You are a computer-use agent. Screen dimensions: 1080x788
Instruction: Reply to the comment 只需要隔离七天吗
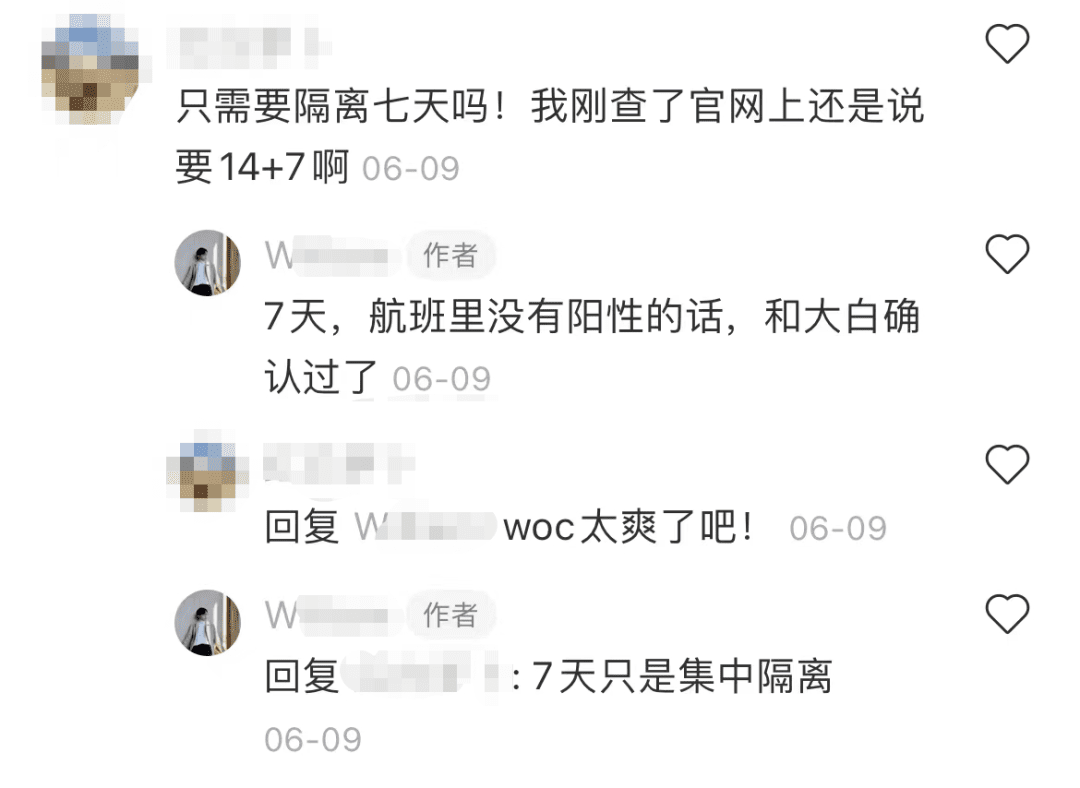(548, 108)
